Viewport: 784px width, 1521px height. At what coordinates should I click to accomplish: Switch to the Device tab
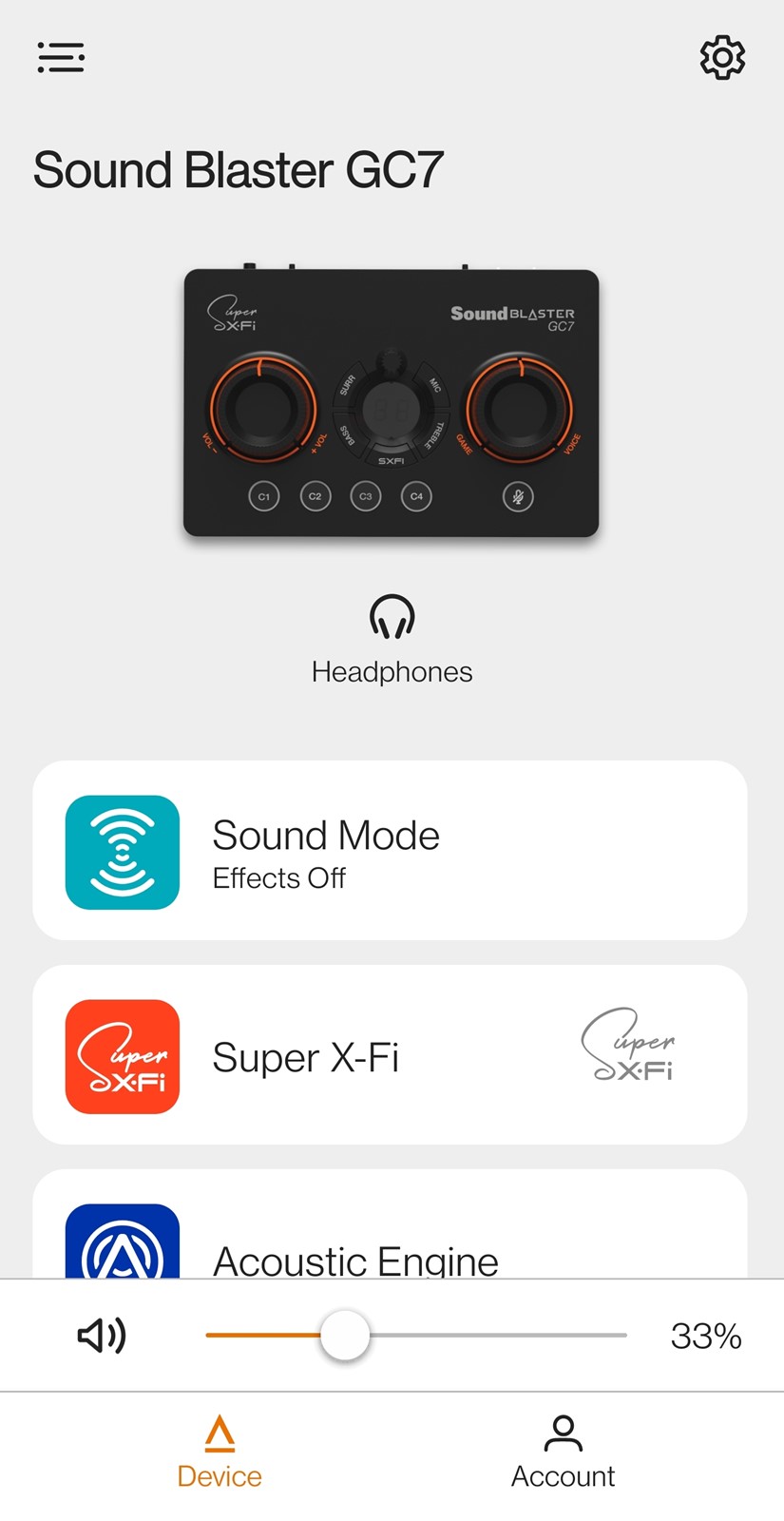click(220, 1452)
